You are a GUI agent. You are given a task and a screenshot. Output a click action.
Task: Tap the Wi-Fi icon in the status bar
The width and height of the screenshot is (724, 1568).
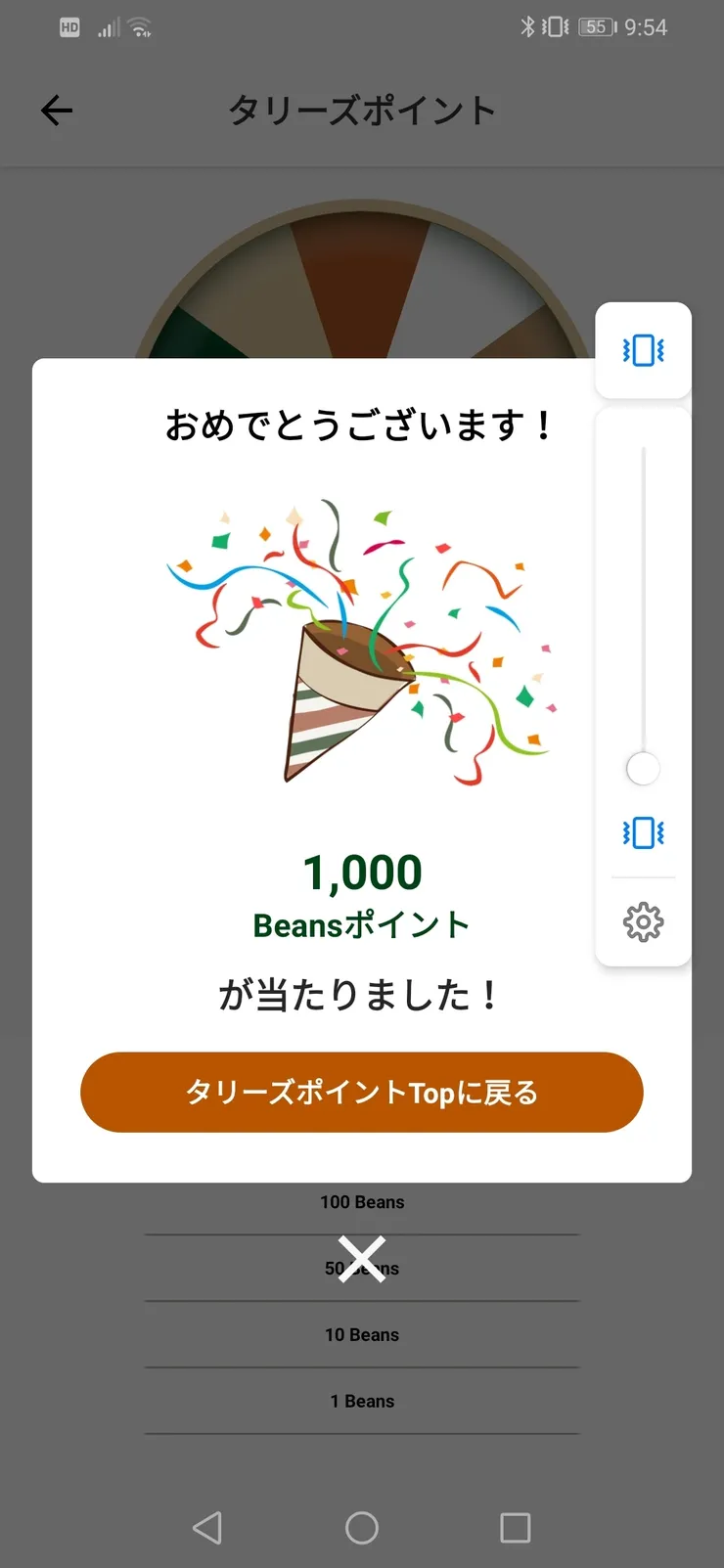pyautogui.click(x=140, y=26)
